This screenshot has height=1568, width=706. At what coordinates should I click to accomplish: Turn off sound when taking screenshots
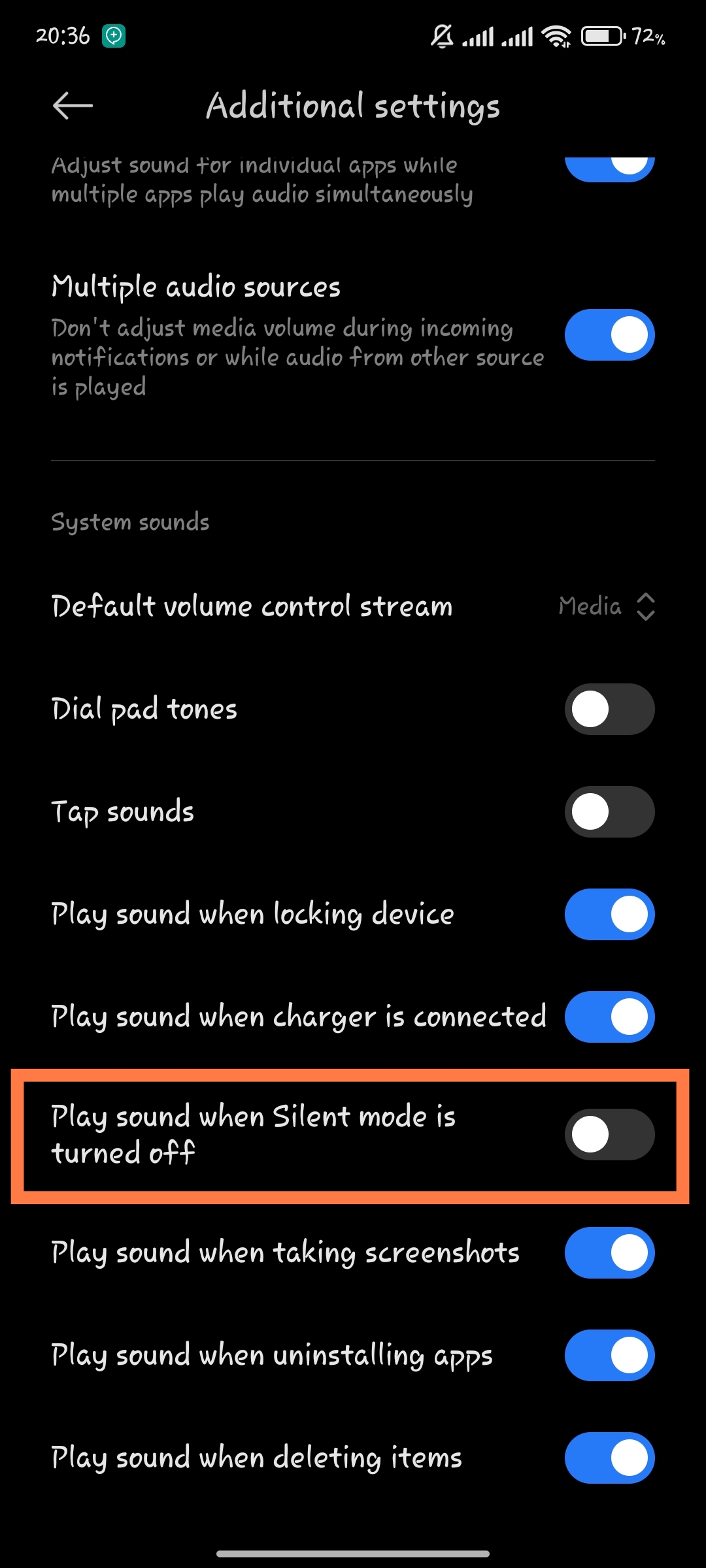tap(609, 1252)
